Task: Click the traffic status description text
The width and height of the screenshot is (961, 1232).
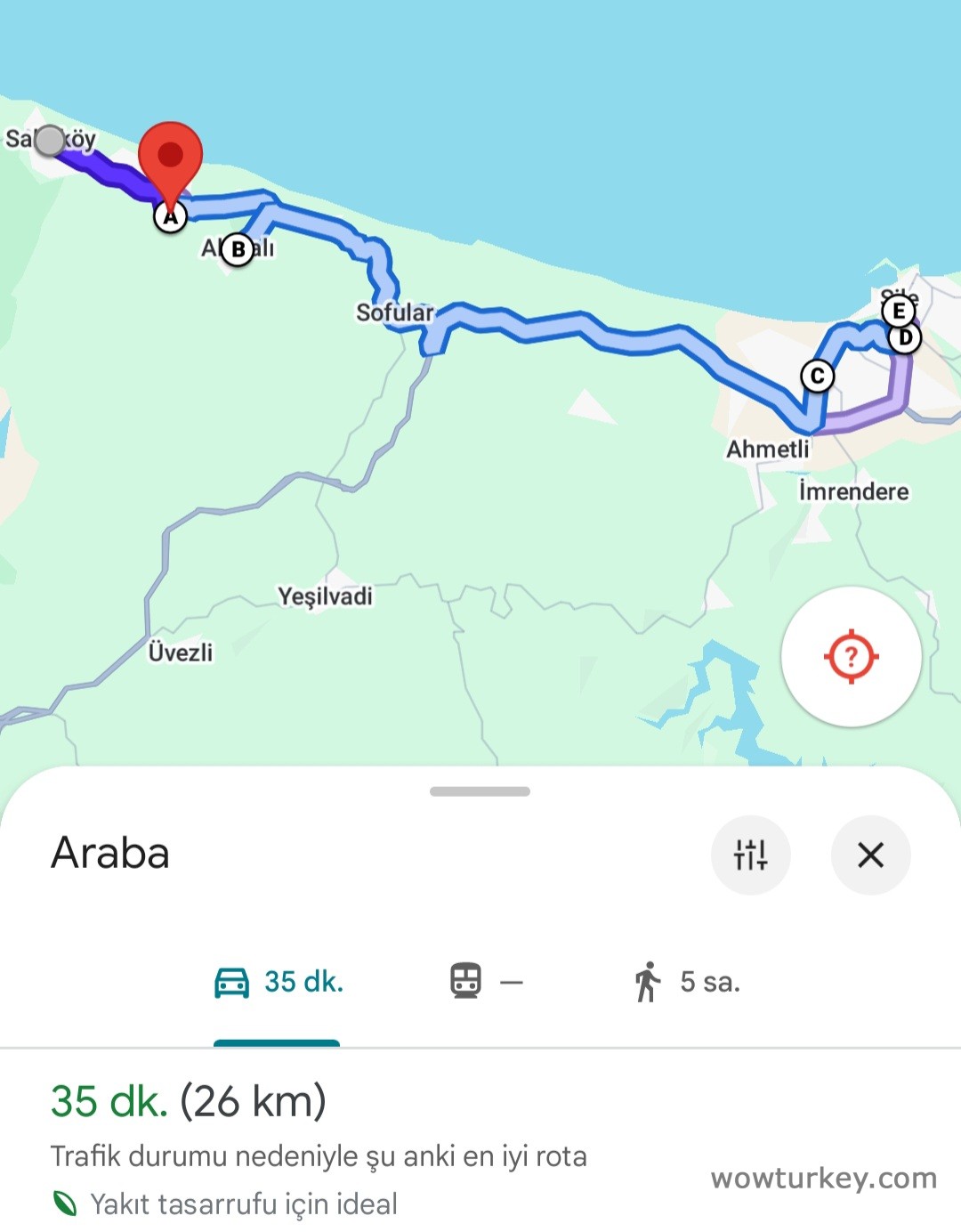Action: click(319, 1155)
